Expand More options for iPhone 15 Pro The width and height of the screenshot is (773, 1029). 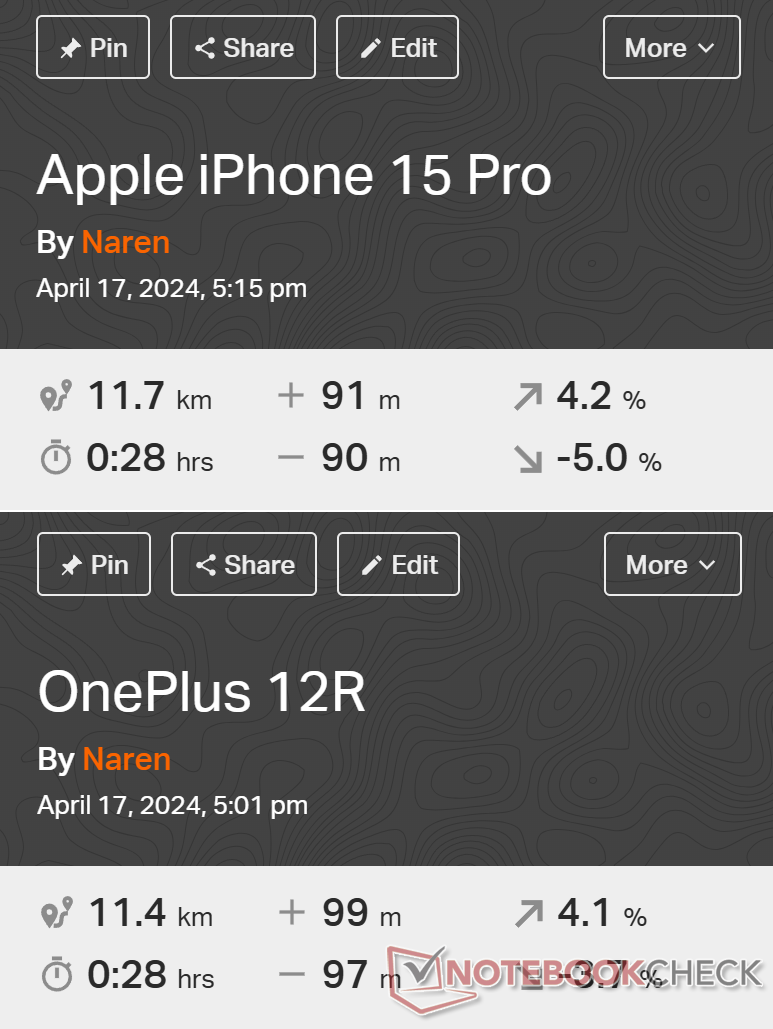tap(671, 48)
